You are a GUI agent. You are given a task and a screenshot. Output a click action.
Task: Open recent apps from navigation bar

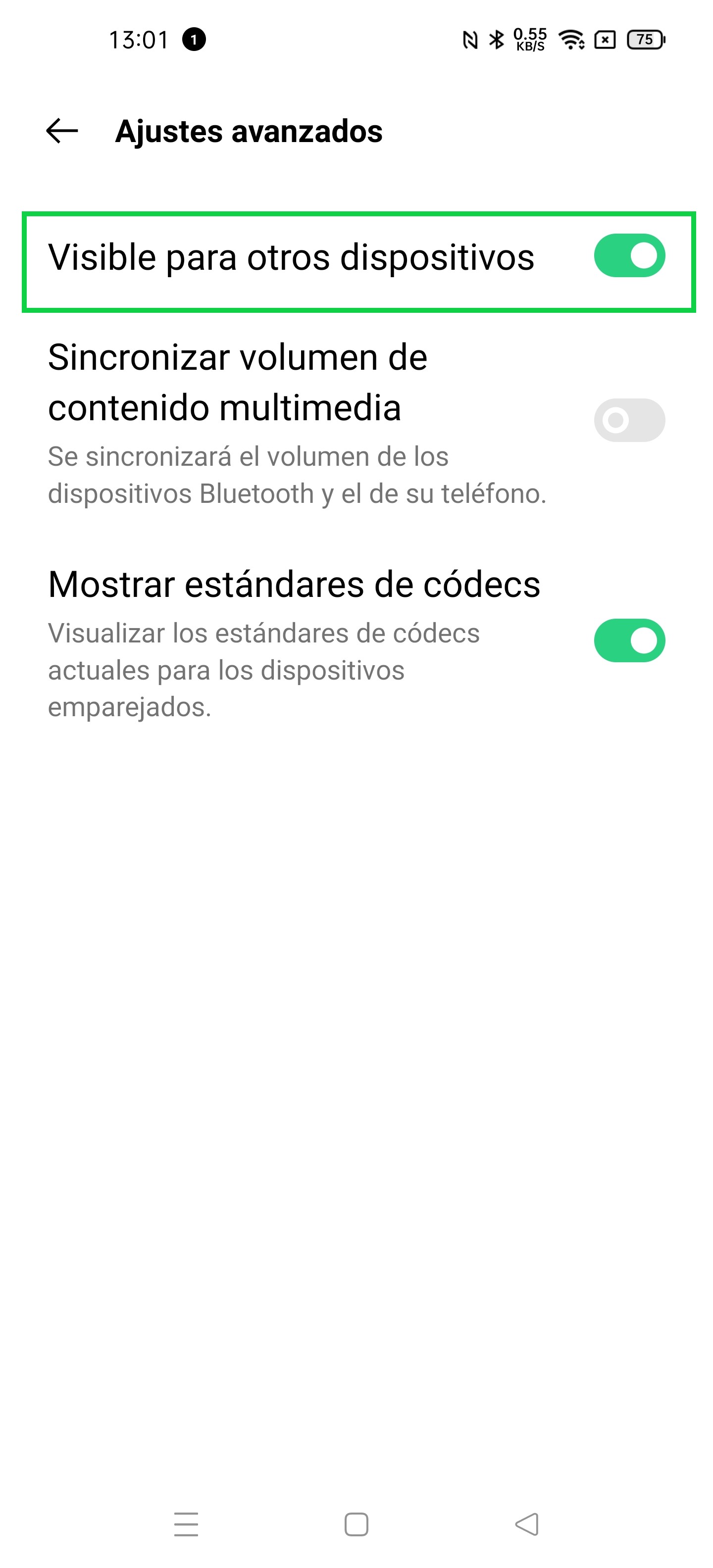(186, 1524)
